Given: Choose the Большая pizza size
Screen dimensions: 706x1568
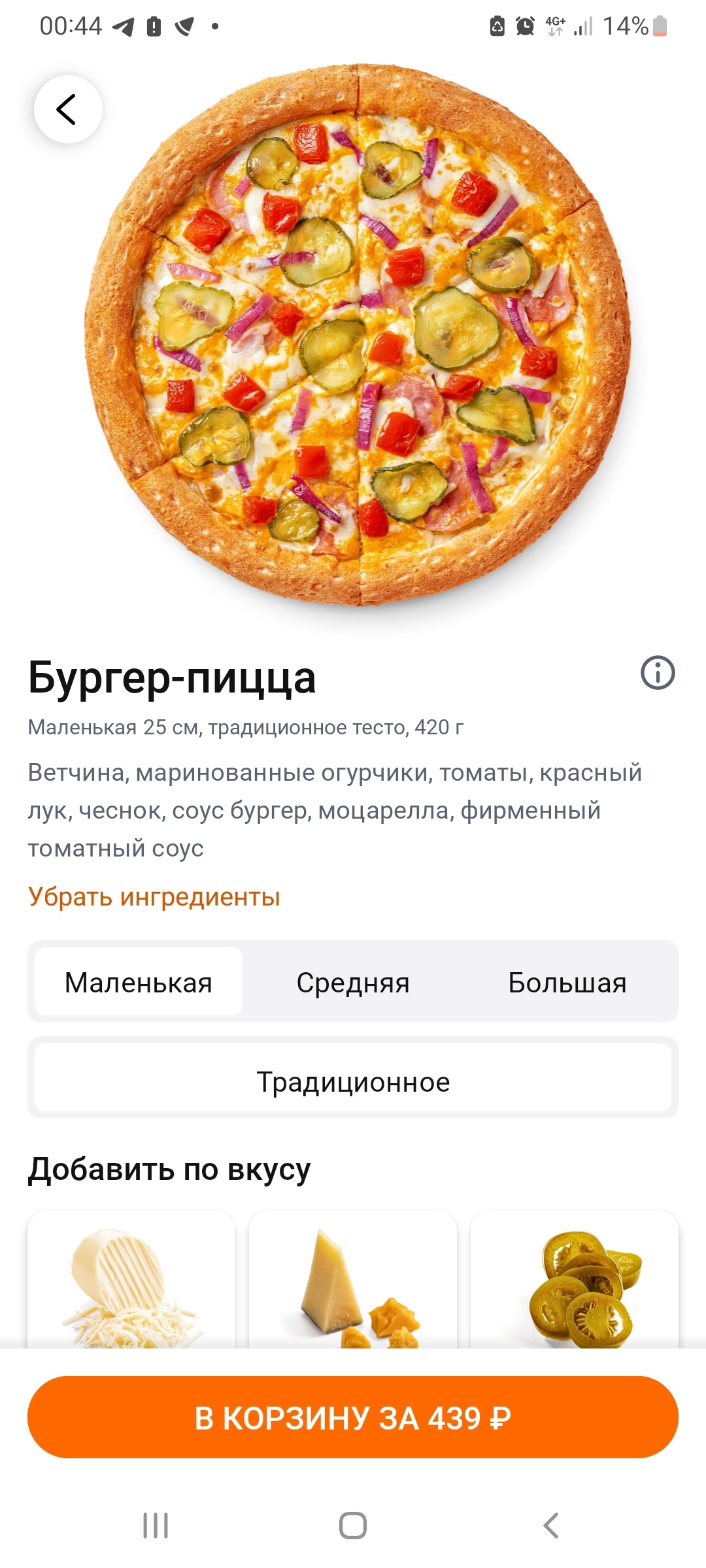Looking at the screenshot, I should point(567,982).
